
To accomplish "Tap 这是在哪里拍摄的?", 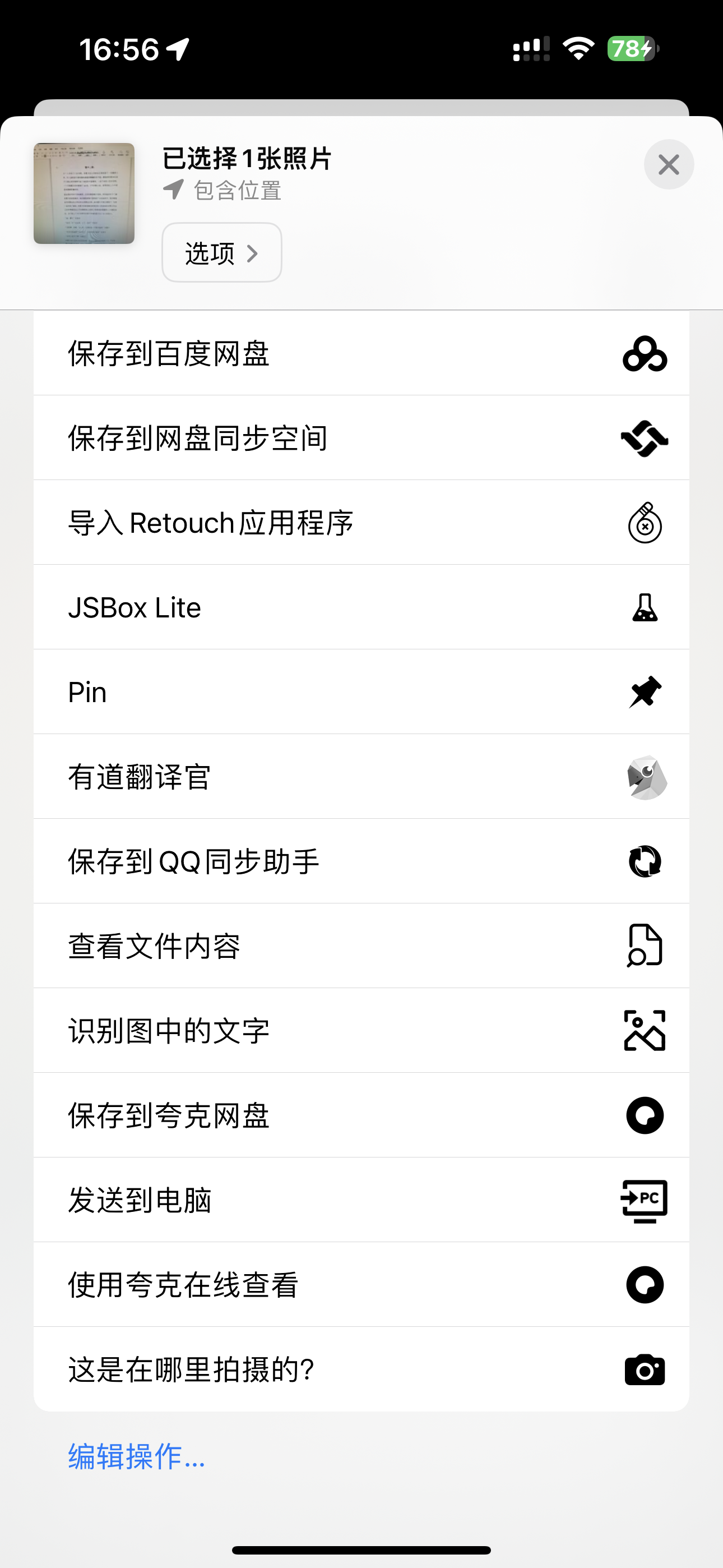I will pos(361,1369).
